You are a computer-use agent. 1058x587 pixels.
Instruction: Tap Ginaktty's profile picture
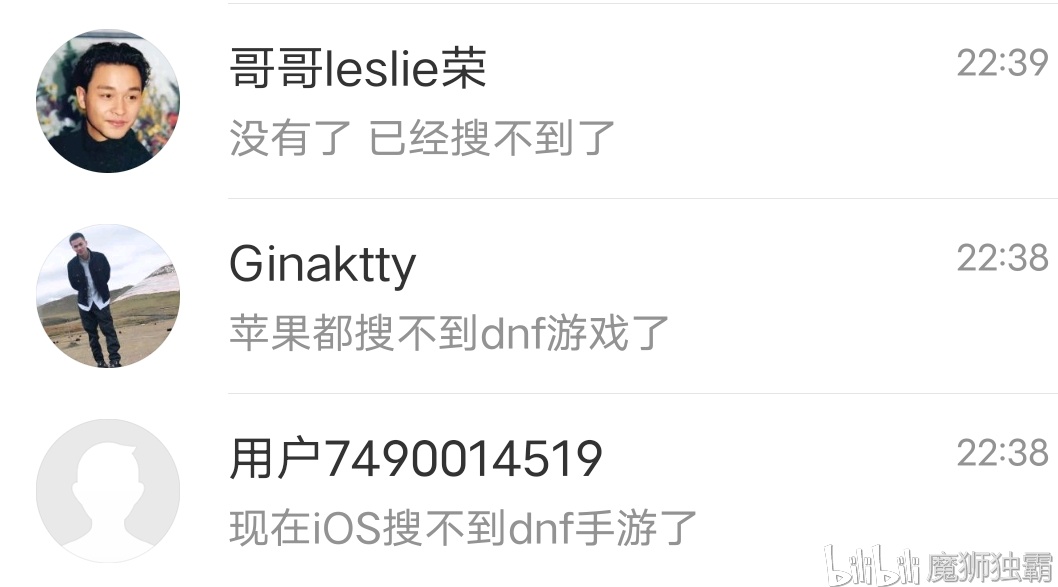coord(108,296)
